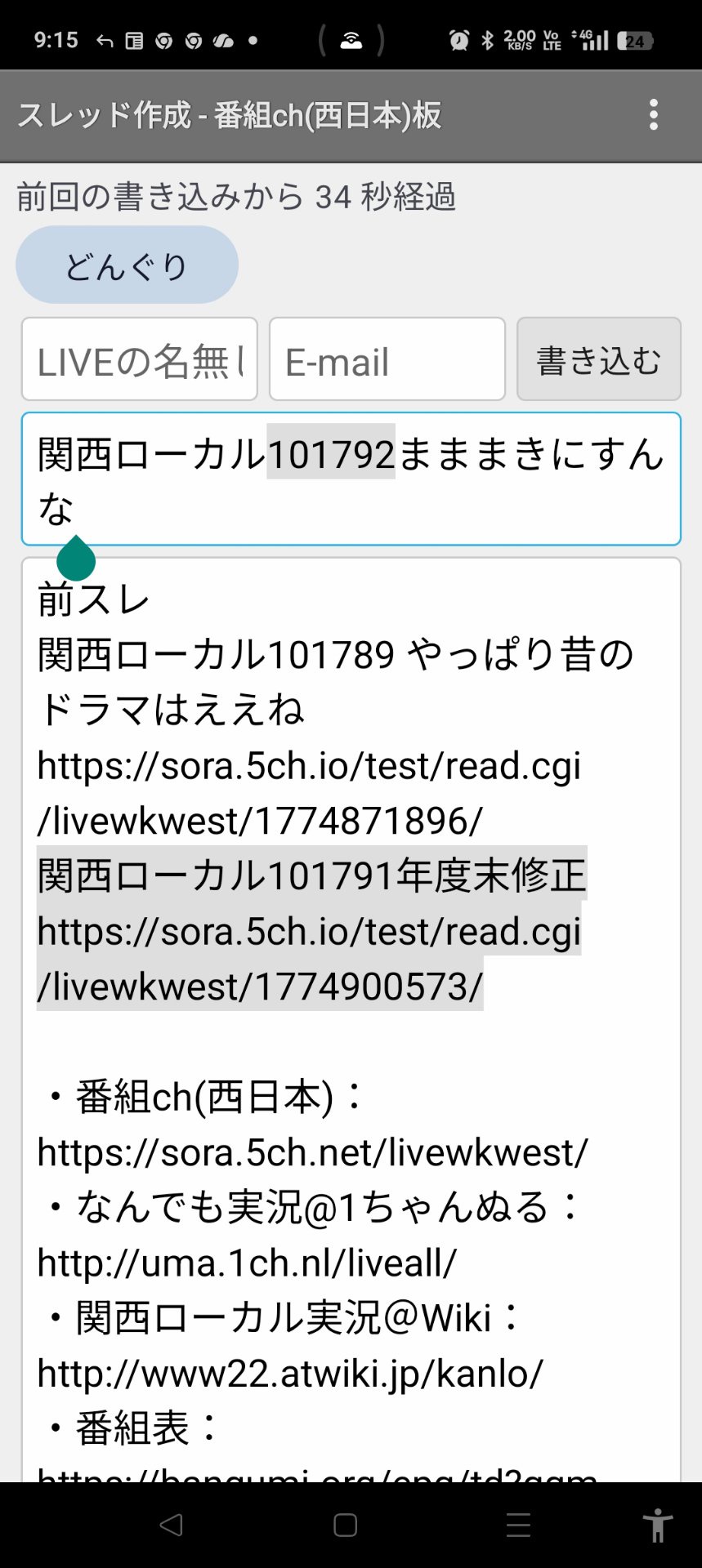
Task: Submit the thread with 書き込む
Action: tap(598, 360)
